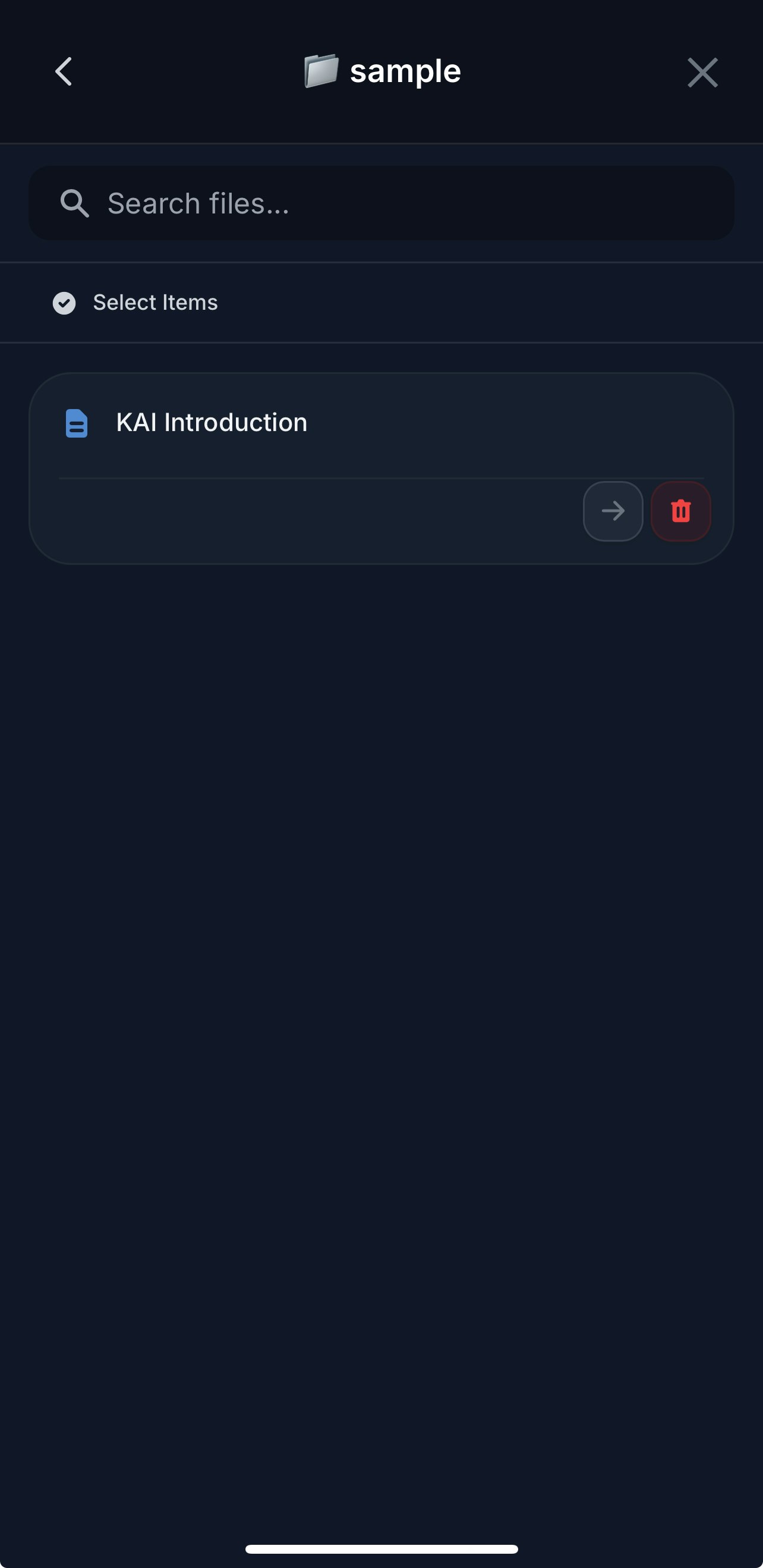Go back from the sample folder
Image resolution: width=763 pixels, height=1568 pixels.
click(64, 72)
